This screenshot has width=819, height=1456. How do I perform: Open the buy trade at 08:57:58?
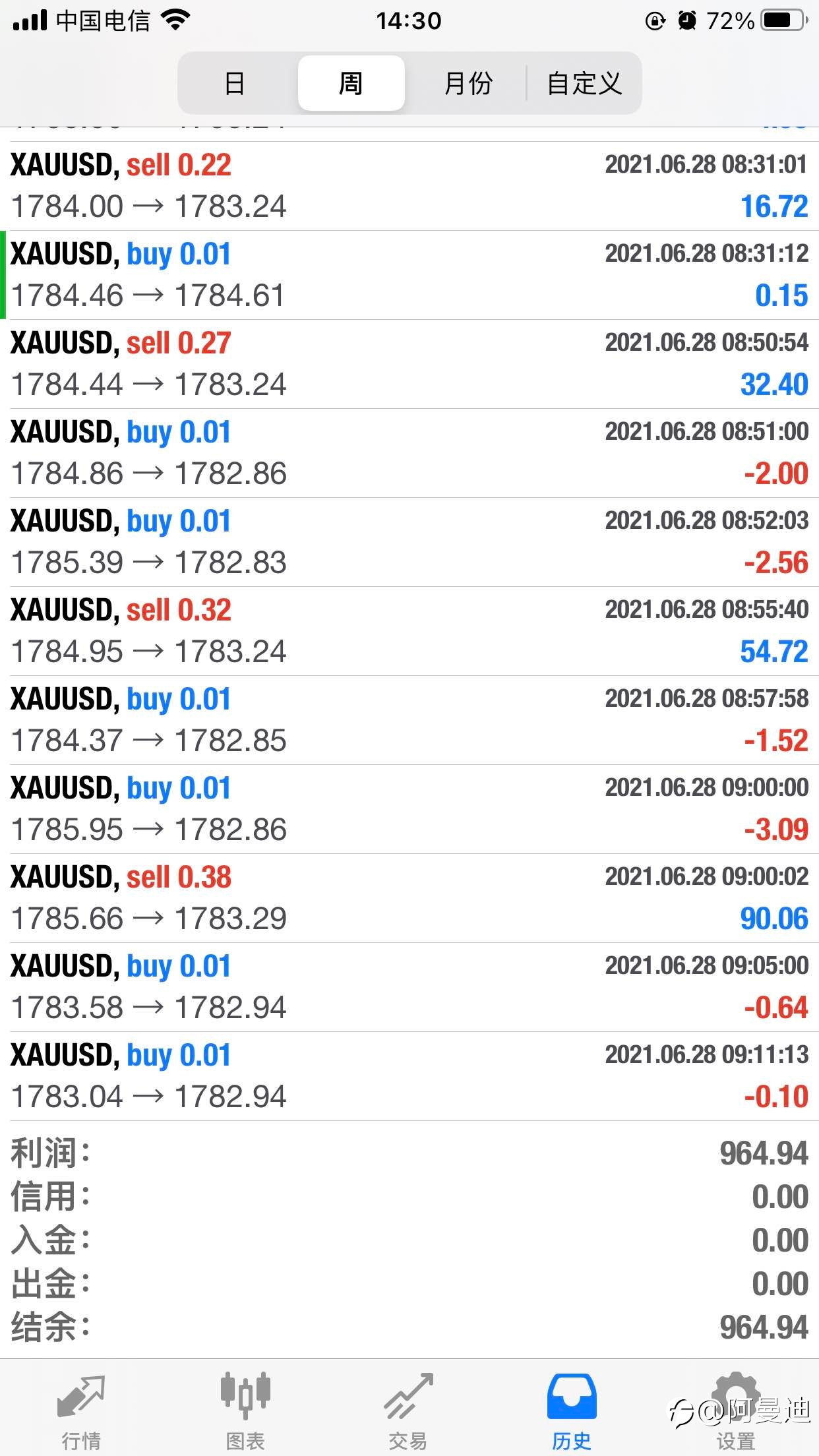coord(409,720)
